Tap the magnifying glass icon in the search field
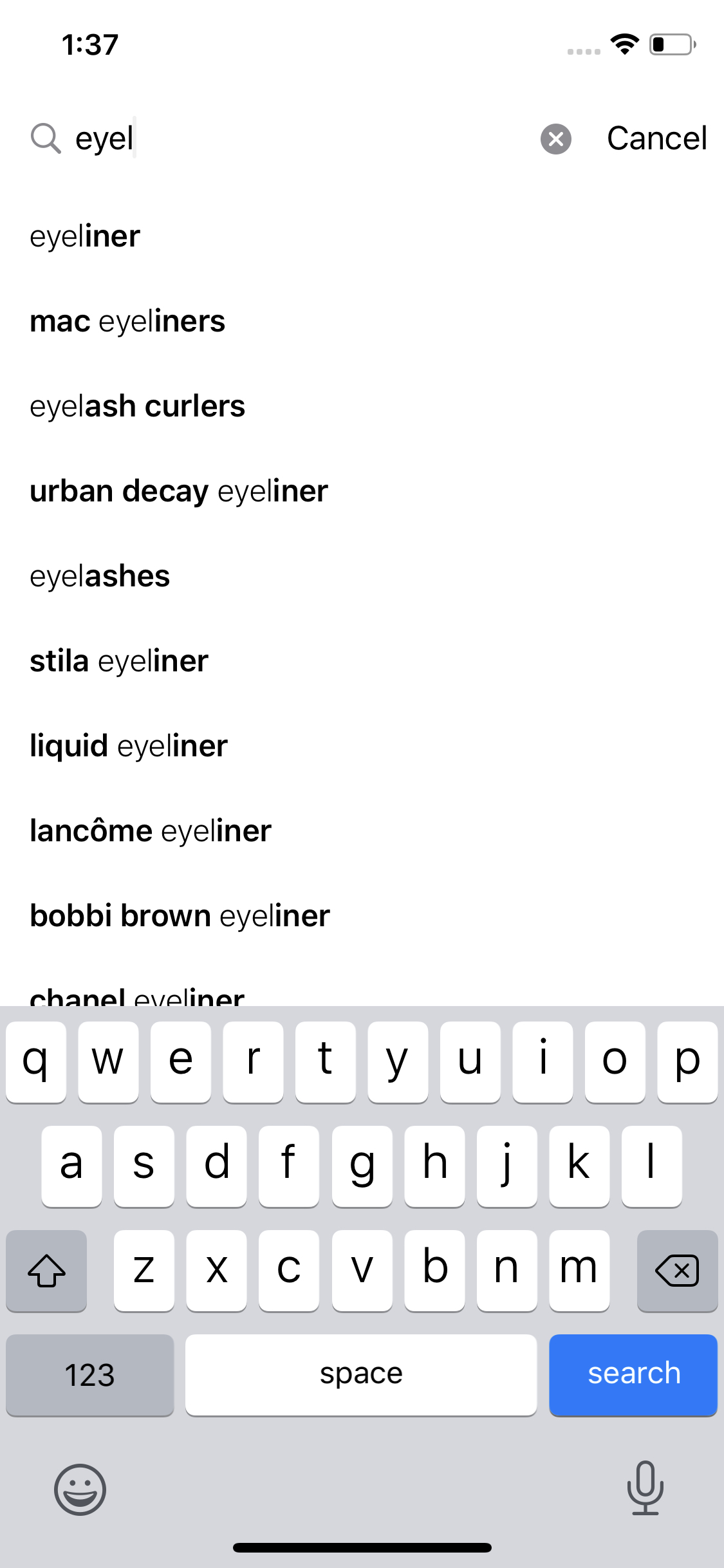 pyautogui.click(x=44, y=138)
